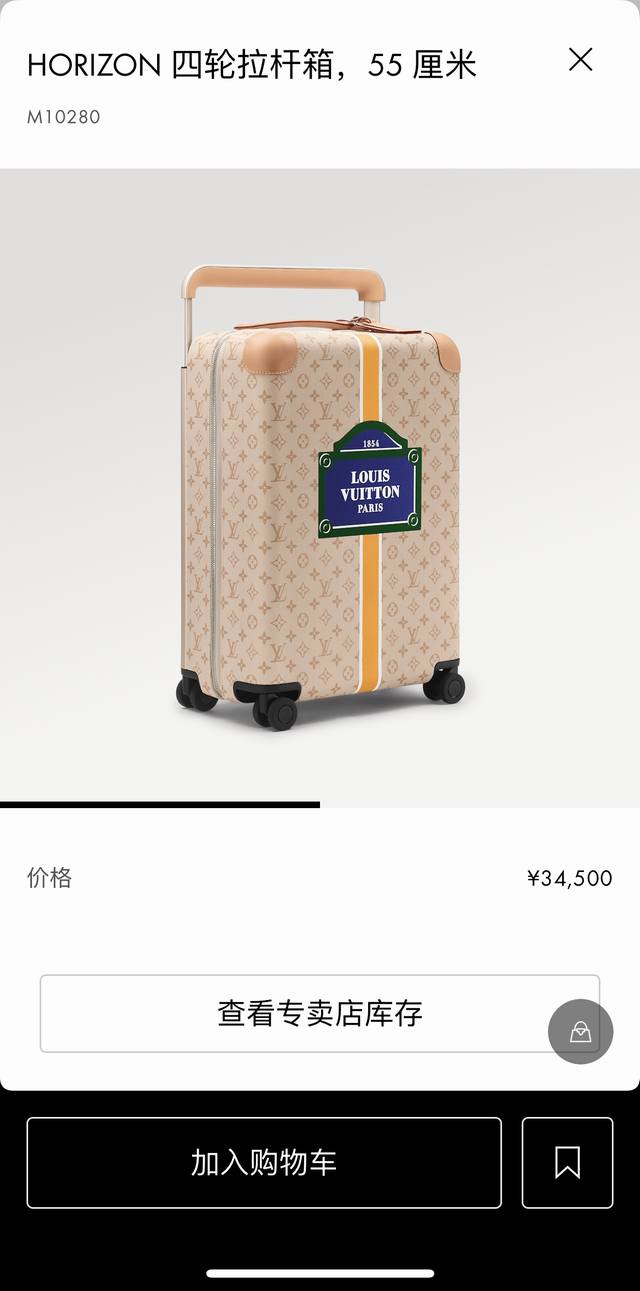Open the floating shopping bag button
Screen dimensions: 640x1291
click(x=580, y=1031)
